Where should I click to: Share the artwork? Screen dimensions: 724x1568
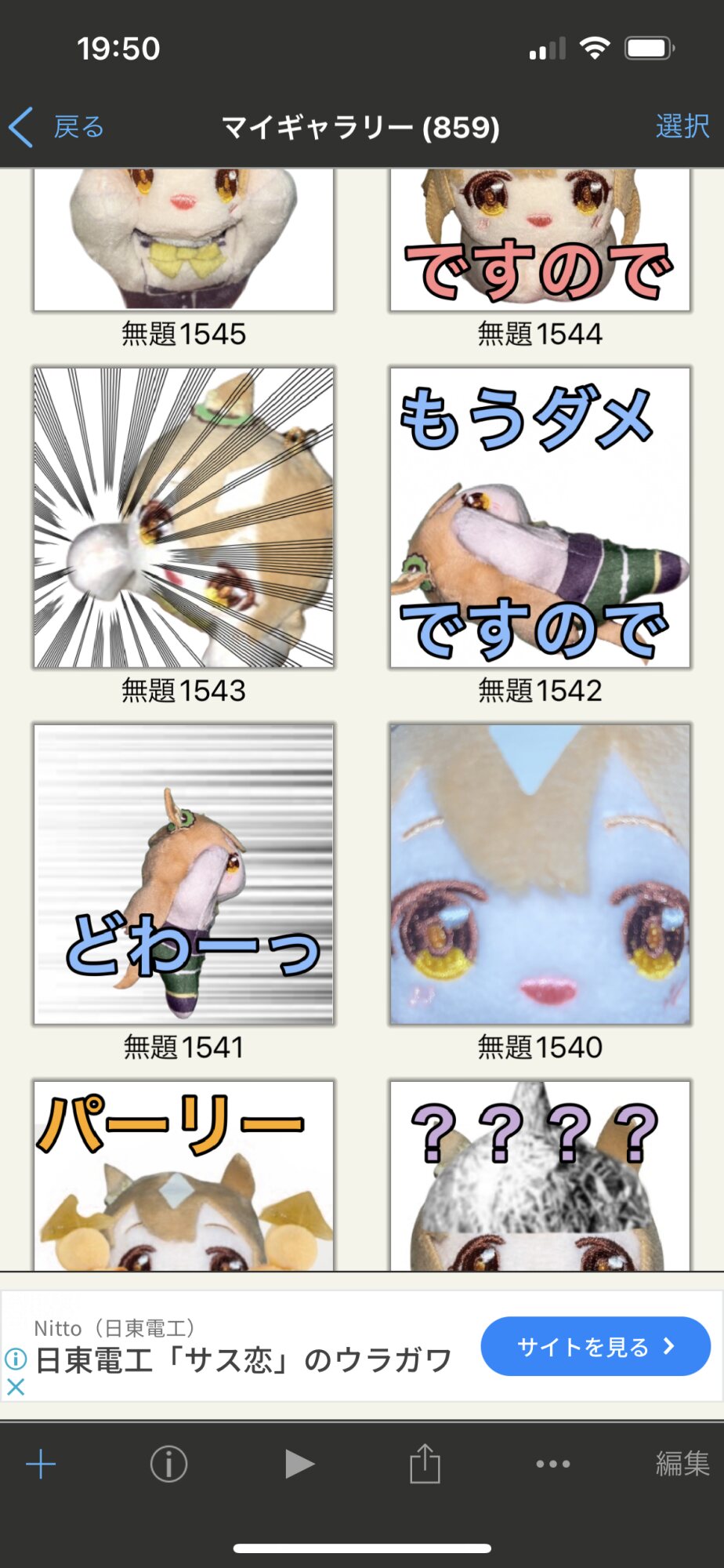(425, 1464)
